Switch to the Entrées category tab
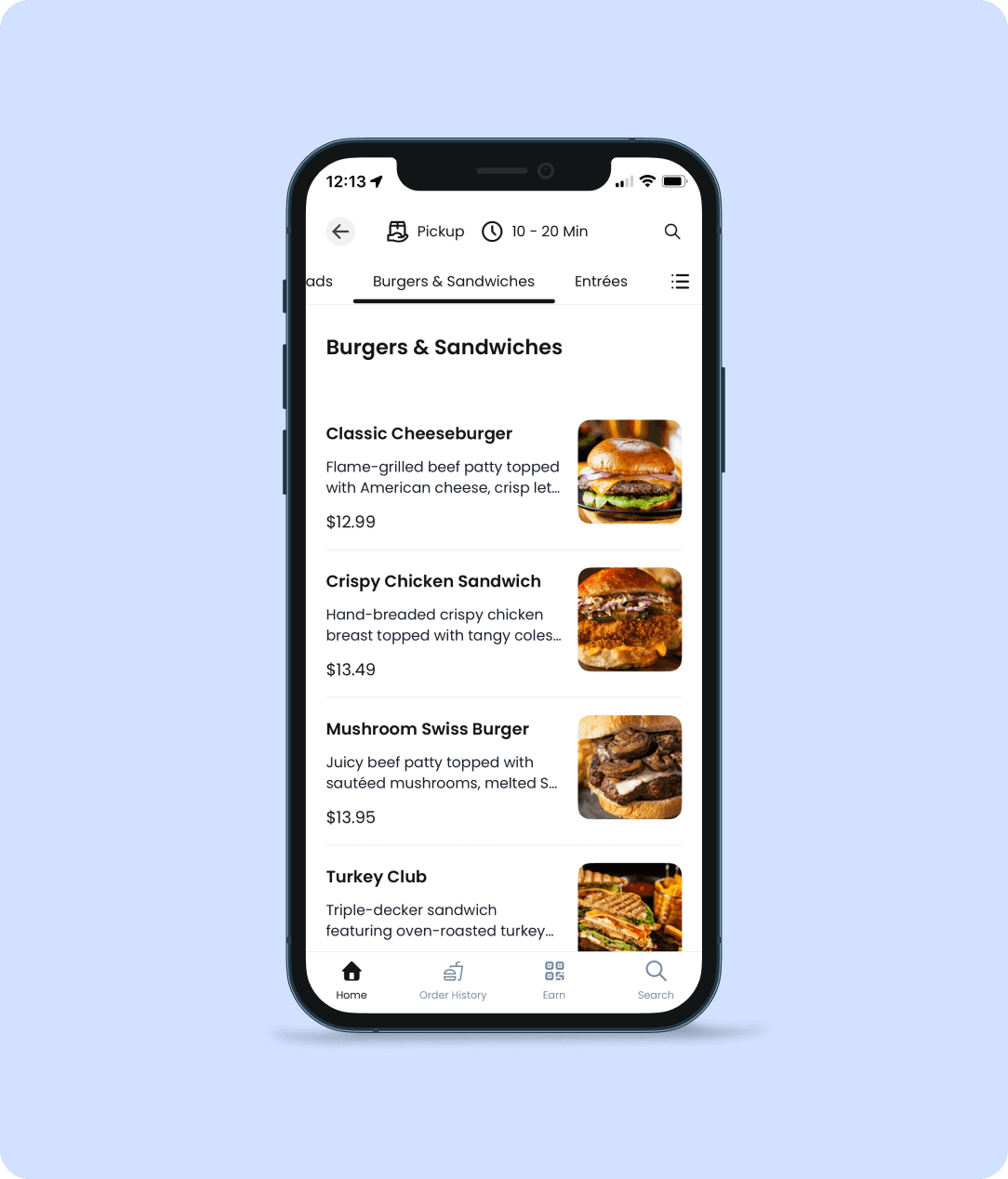Screen dimensions: 1008x1179 601,282
